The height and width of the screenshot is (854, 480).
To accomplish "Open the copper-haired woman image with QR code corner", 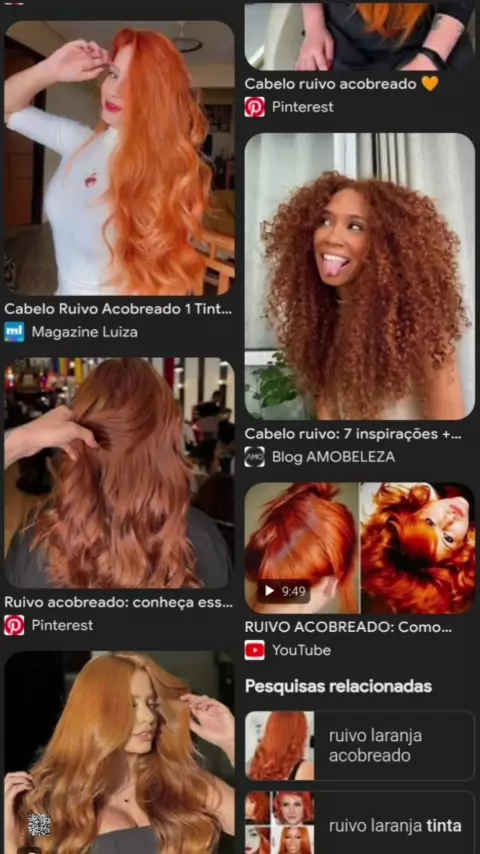I will (120, 753).
